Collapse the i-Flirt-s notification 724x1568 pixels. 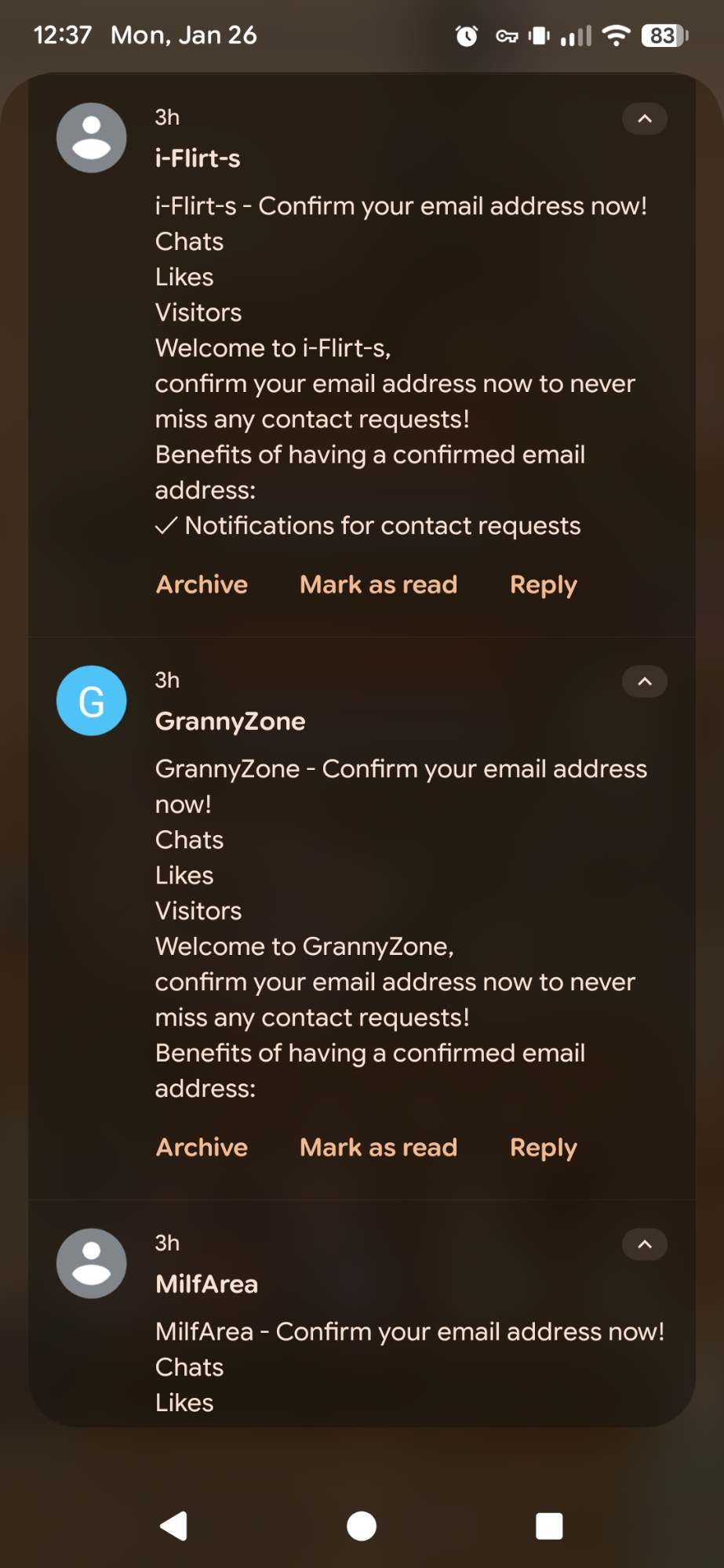[x=644, y=119]
